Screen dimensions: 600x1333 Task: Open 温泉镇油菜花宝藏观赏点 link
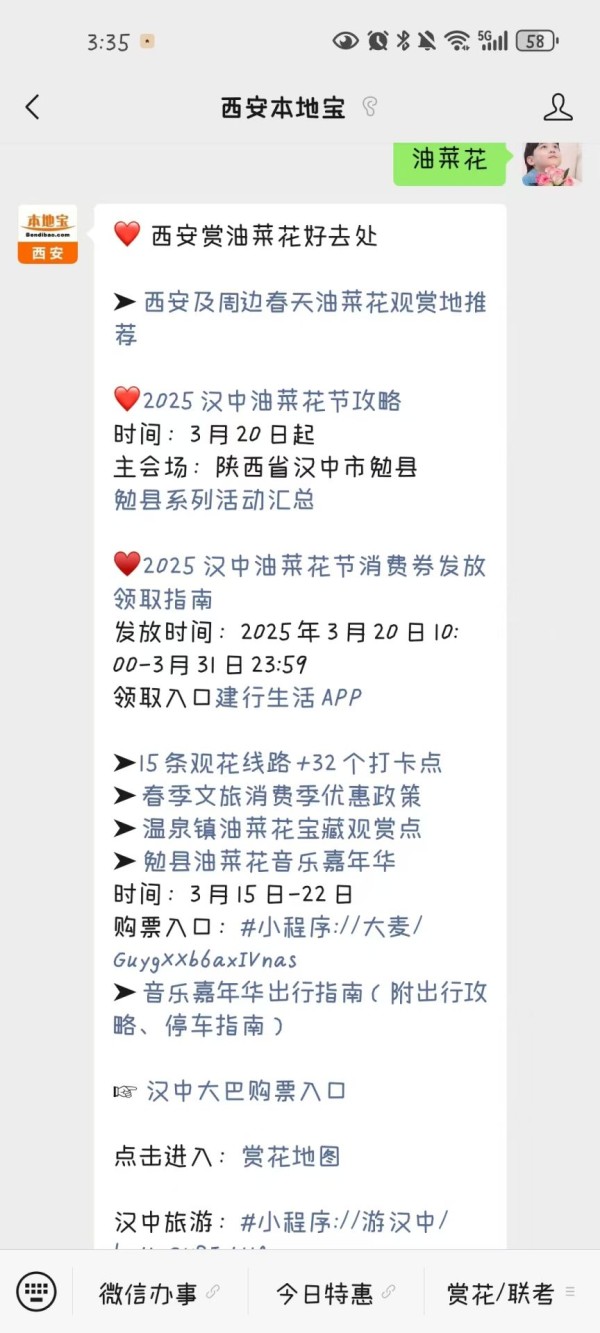click(x=282, y=829)
